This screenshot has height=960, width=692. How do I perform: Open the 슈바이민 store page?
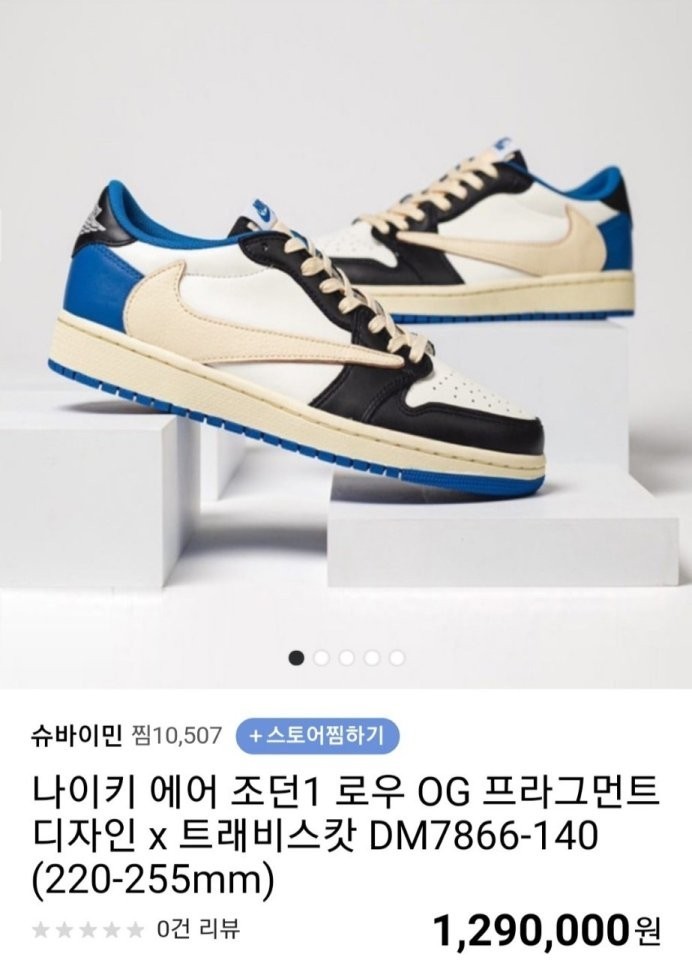pyautogui.click(x=75, y=736)
